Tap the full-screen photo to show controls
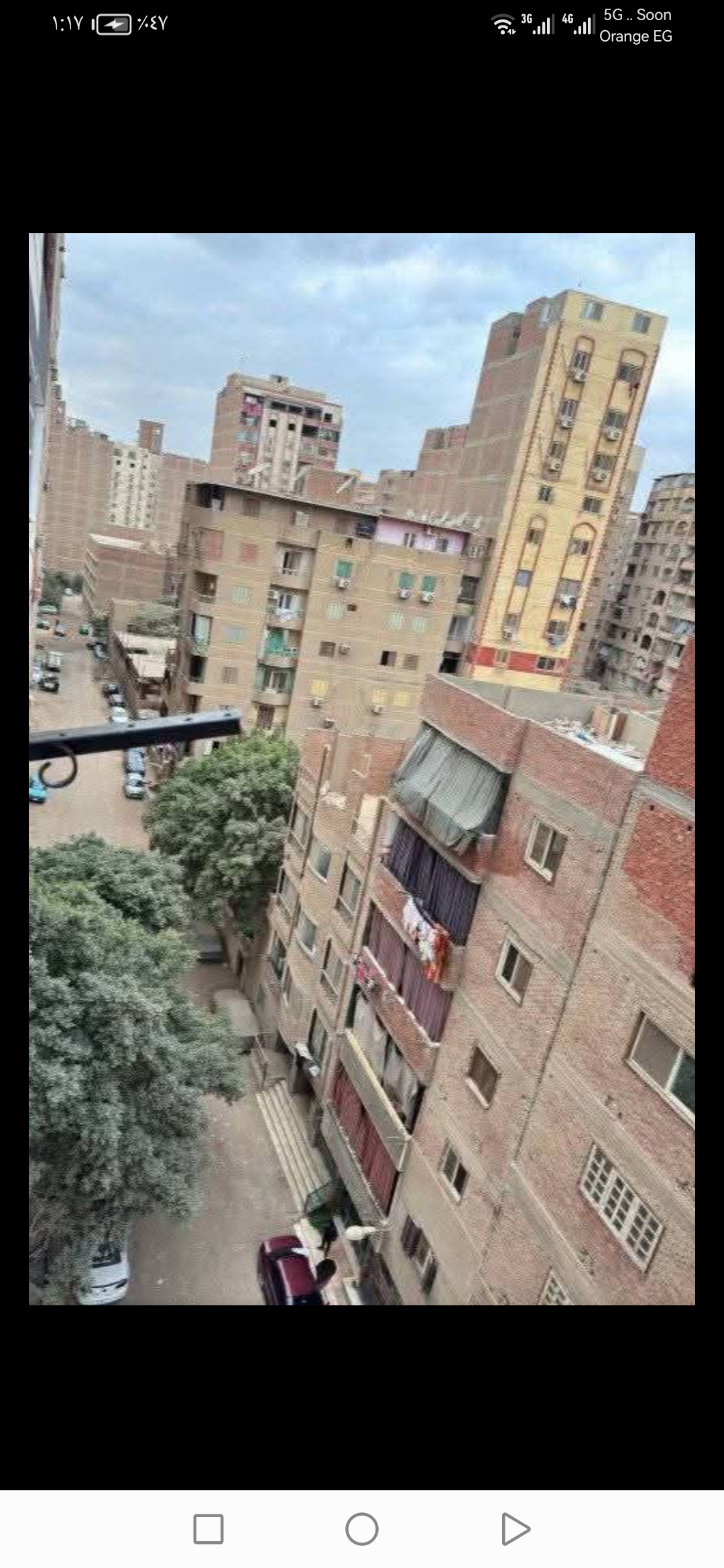 pos(362,768)
